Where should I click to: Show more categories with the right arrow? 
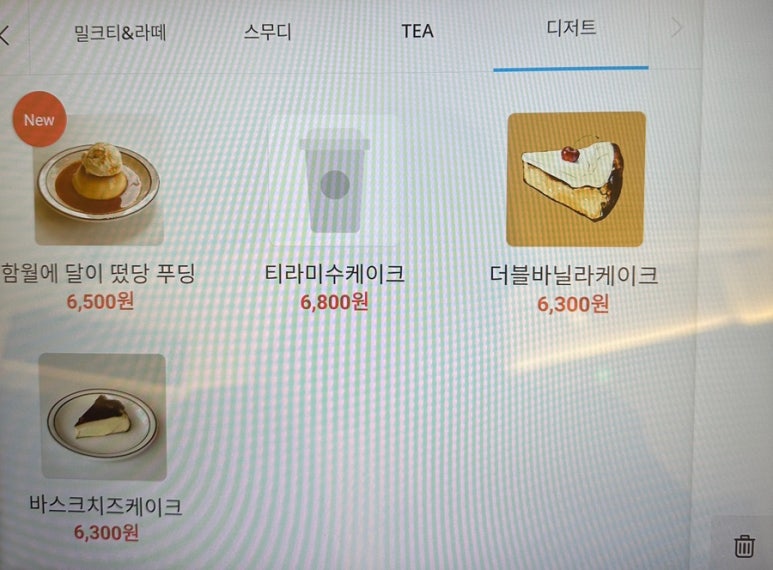click(677, 29)
